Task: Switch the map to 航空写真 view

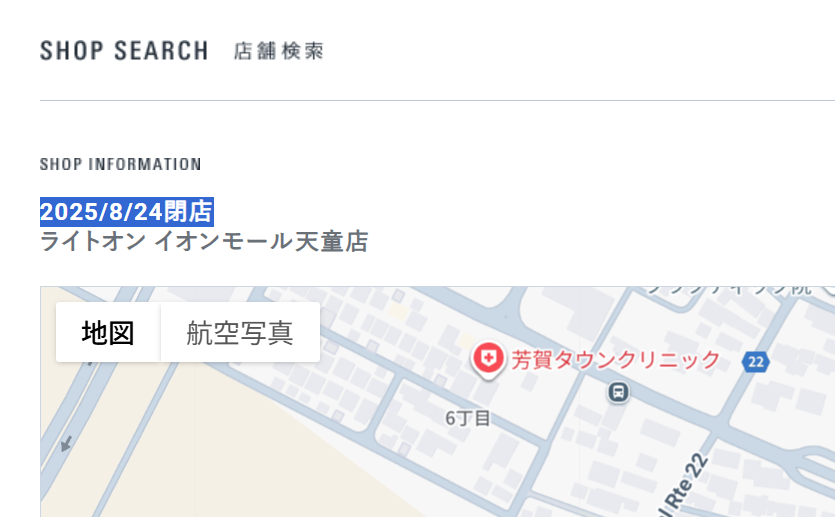Action: pos(240,333)
